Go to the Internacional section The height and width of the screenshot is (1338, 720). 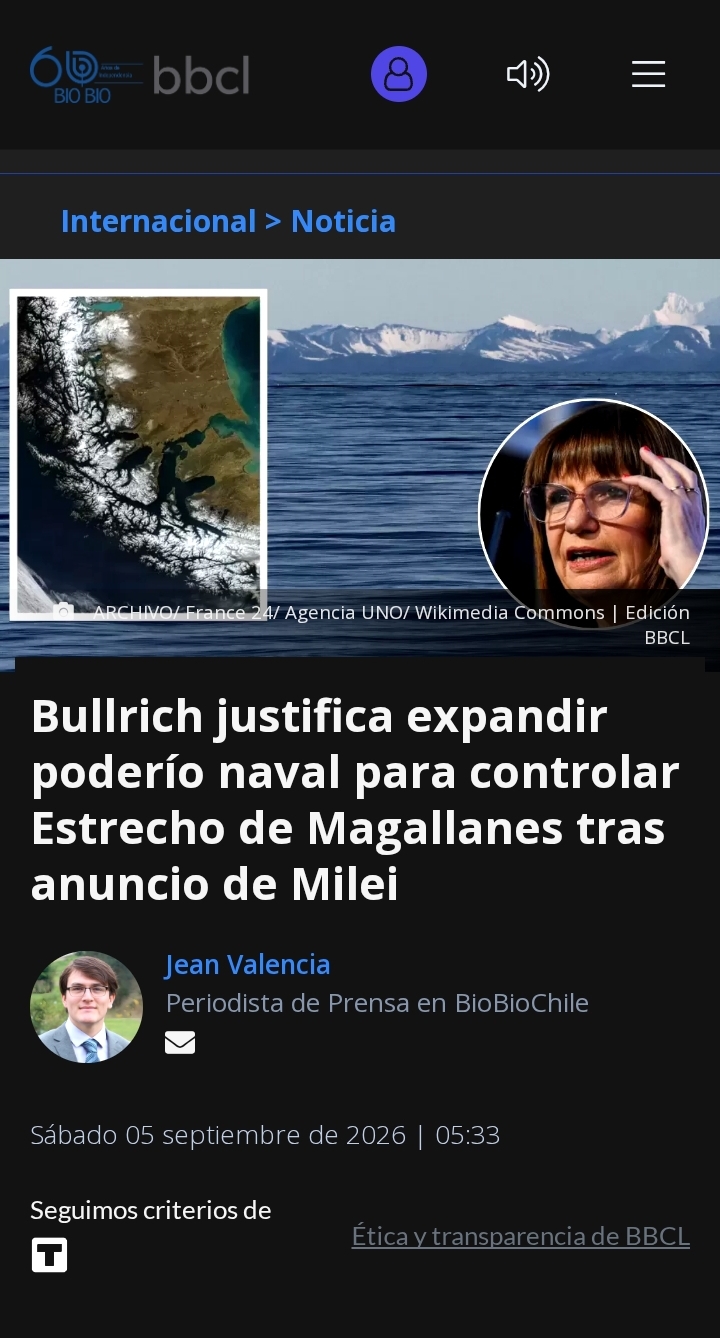tap(159, 221)
